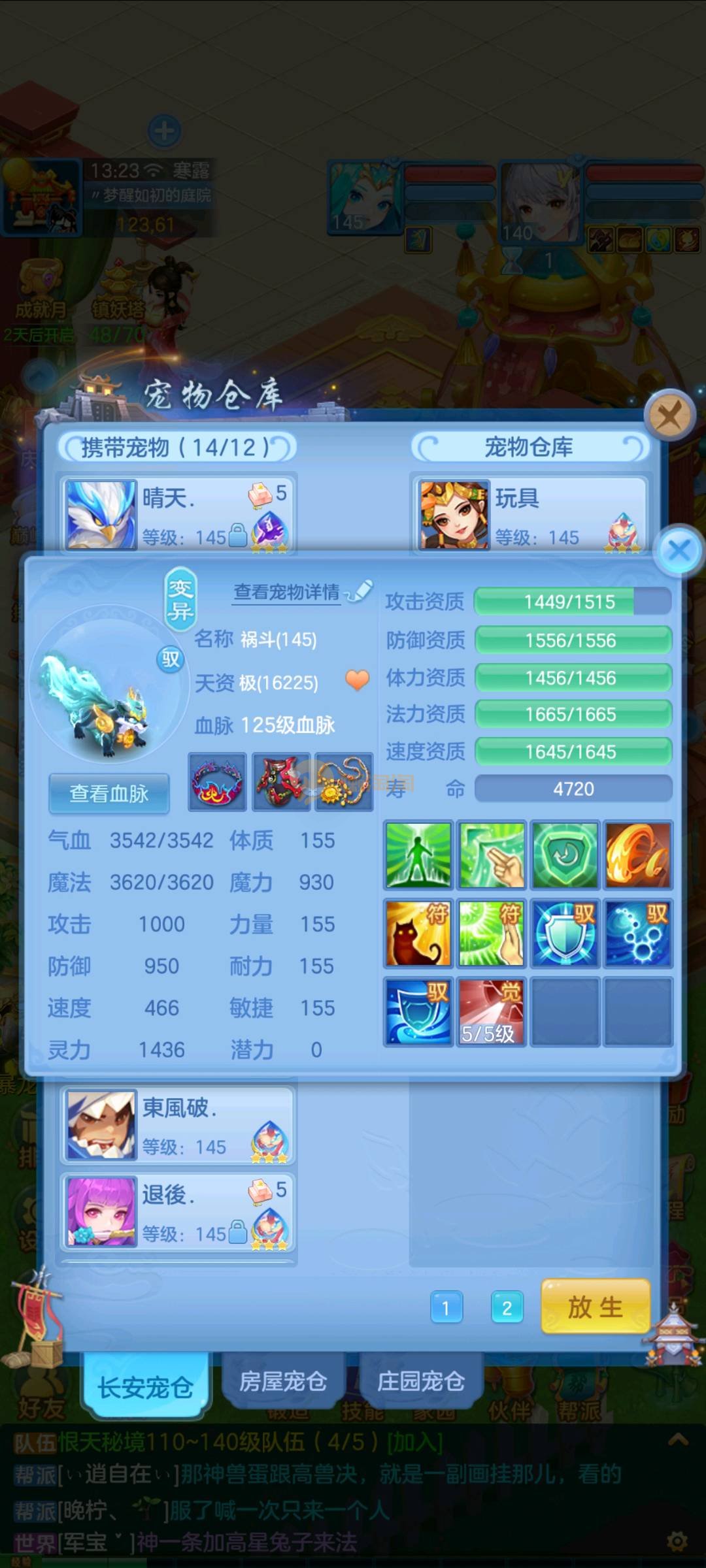The height and width of the screenshot is (1568, 706).
Task: Switch to the 房屋宠仓 tab
Action: [283, 1380]
